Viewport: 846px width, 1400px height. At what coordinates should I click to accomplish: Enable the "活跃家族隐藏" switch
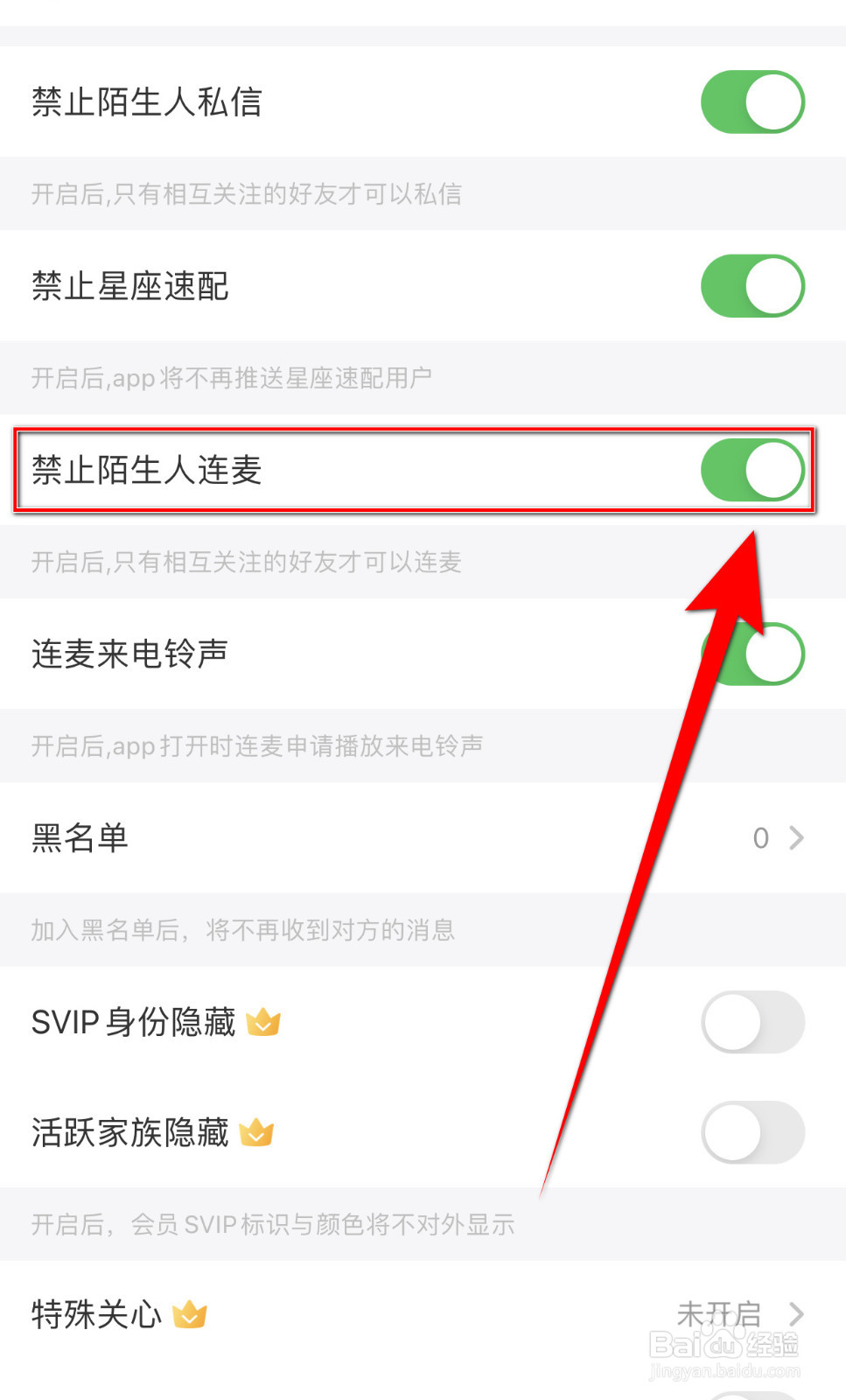click(752, 1131)
